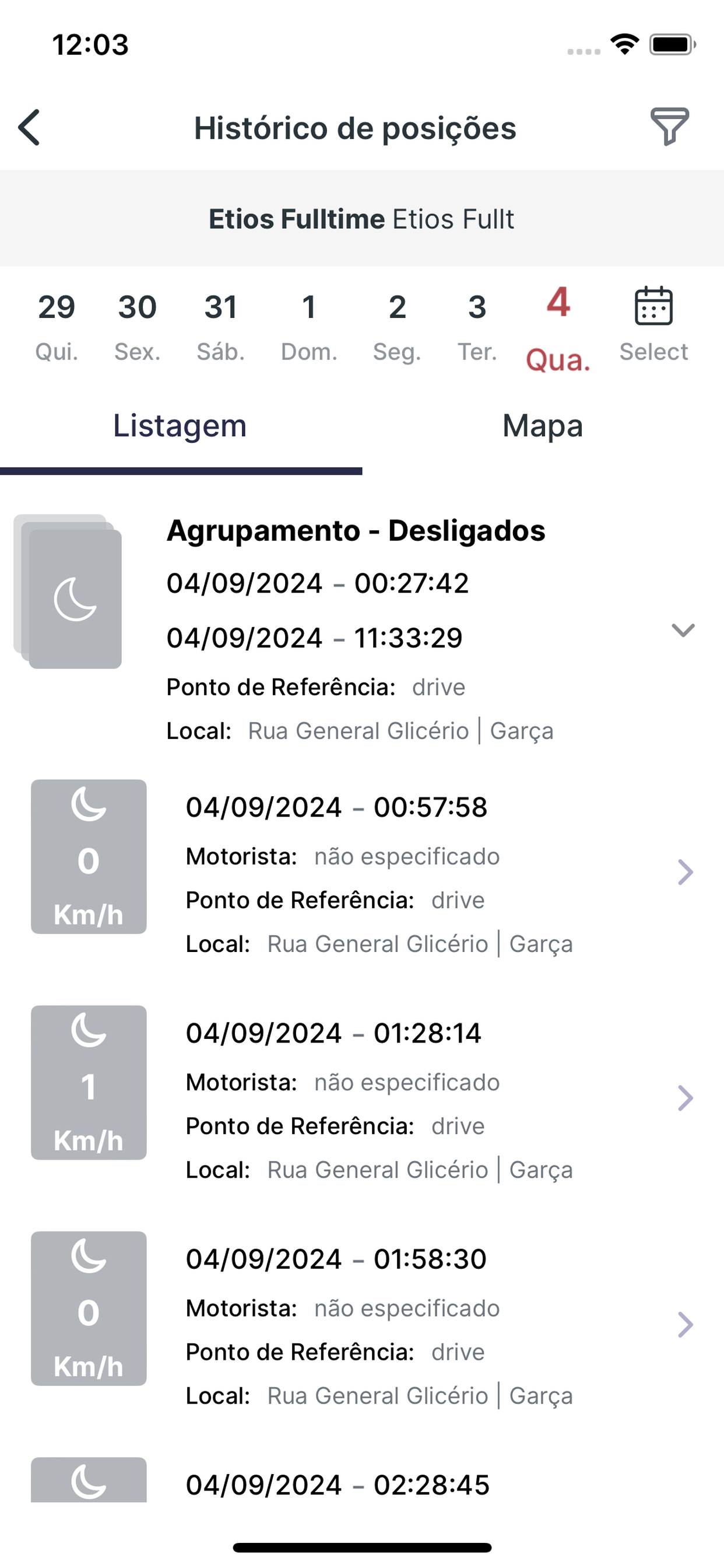Select day 2 Seg.
Viewport: 724px width, 1568px height.
(x=398, y=327)
